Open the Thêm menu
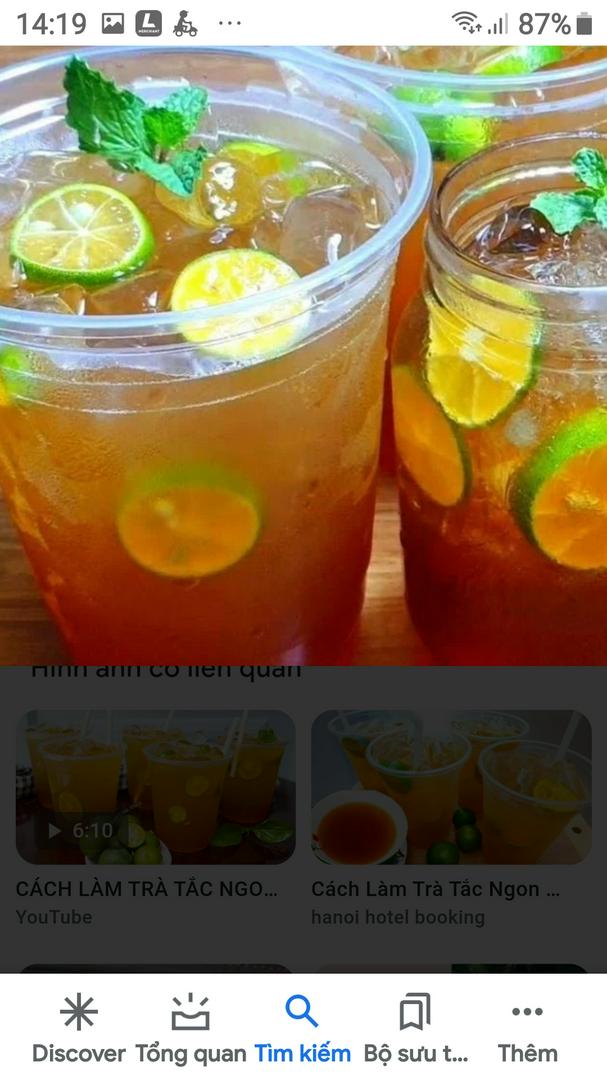Viewport: 607px width, 1080px height. pyautogui.click(x=527, y=1029)
